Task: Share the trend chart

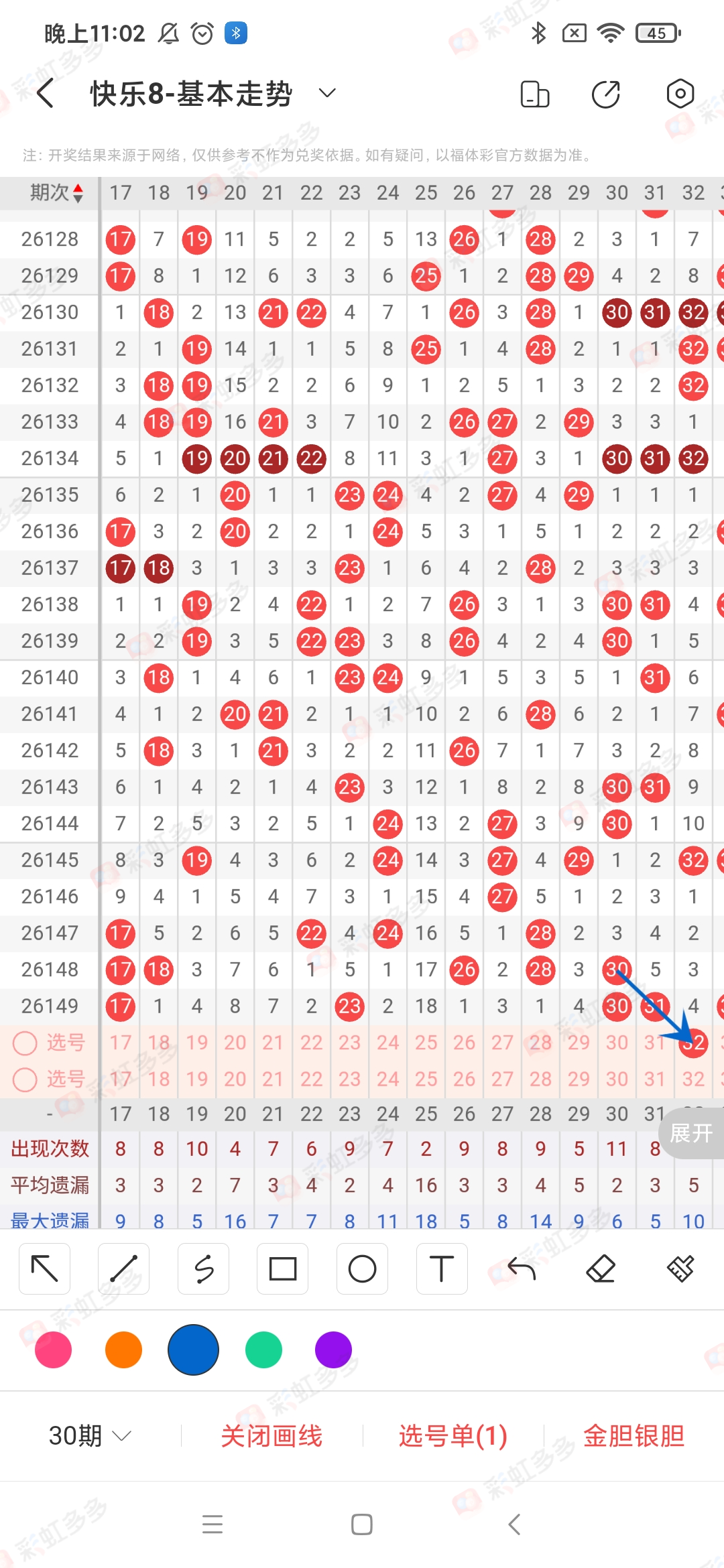Action: click(606, 94)
